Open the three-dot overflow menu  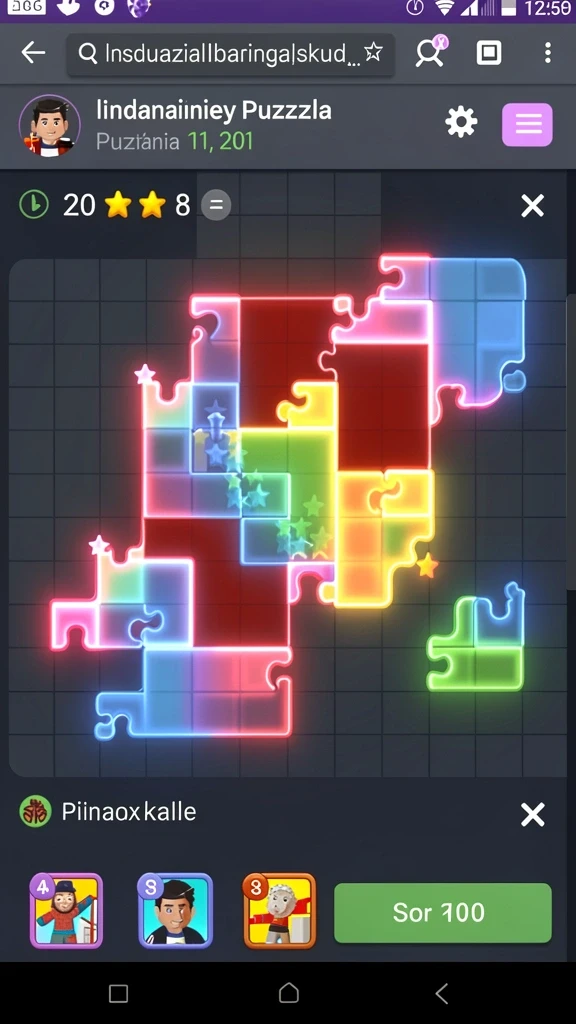click(547, 53)
